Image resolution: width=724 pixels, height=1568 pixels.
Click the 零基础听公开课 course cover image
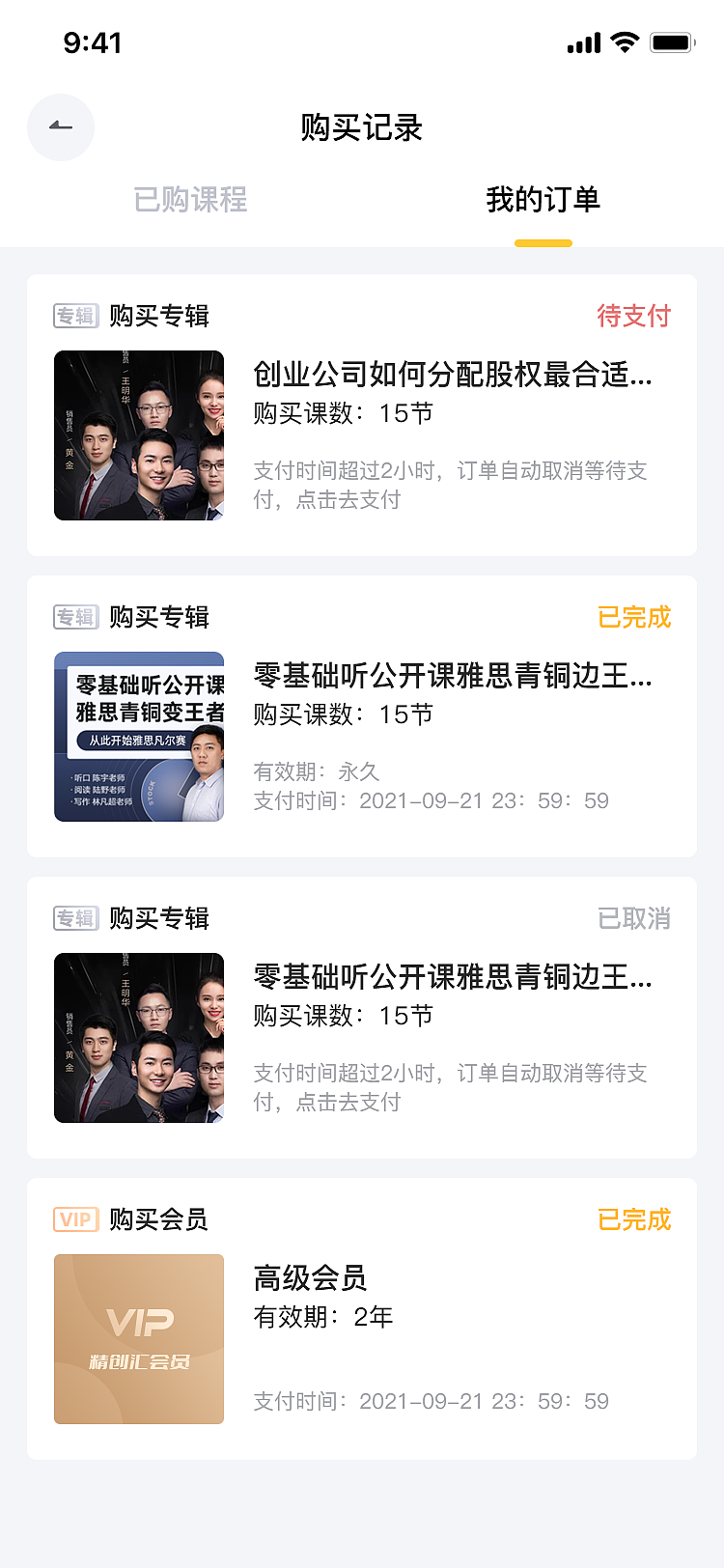(138, 737)
